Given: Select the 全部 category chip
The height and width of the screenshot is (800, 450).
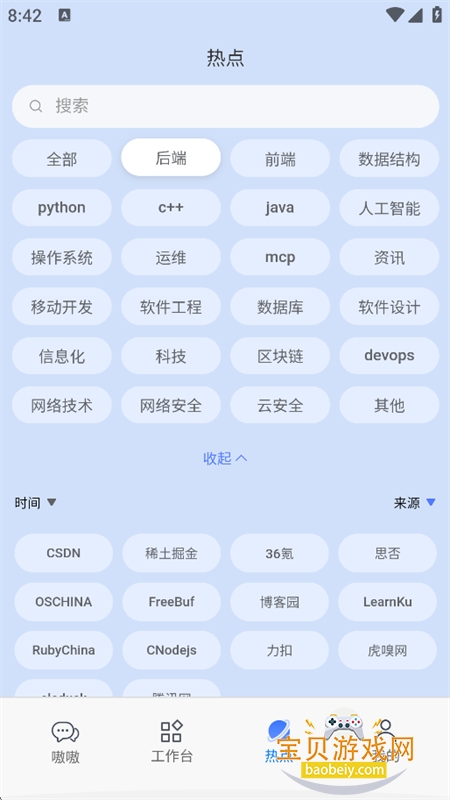Looking at the screenshot, I should pos(62,159).
